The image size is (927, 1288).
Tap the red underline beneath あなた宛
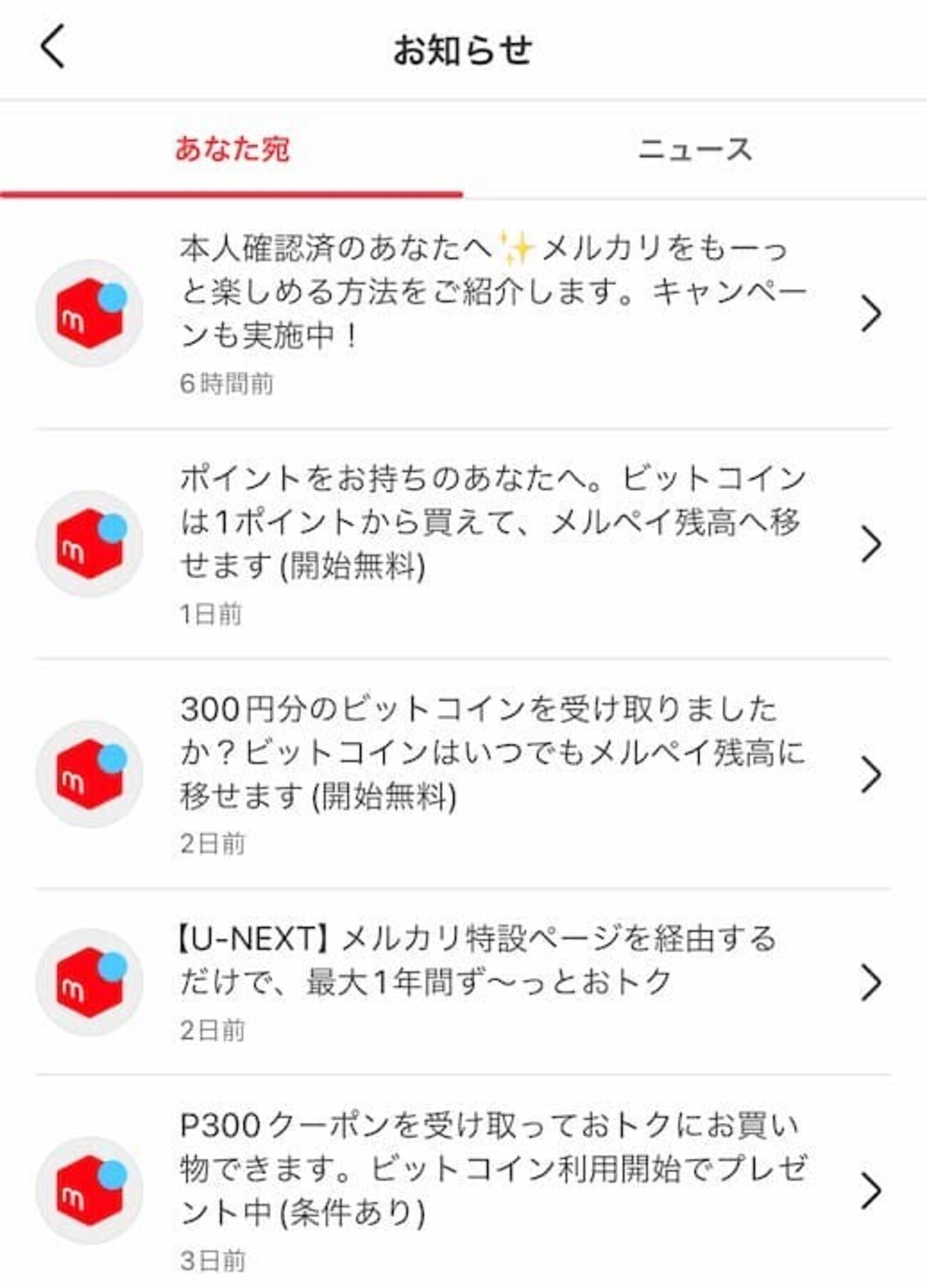click(x=232, y=191)
